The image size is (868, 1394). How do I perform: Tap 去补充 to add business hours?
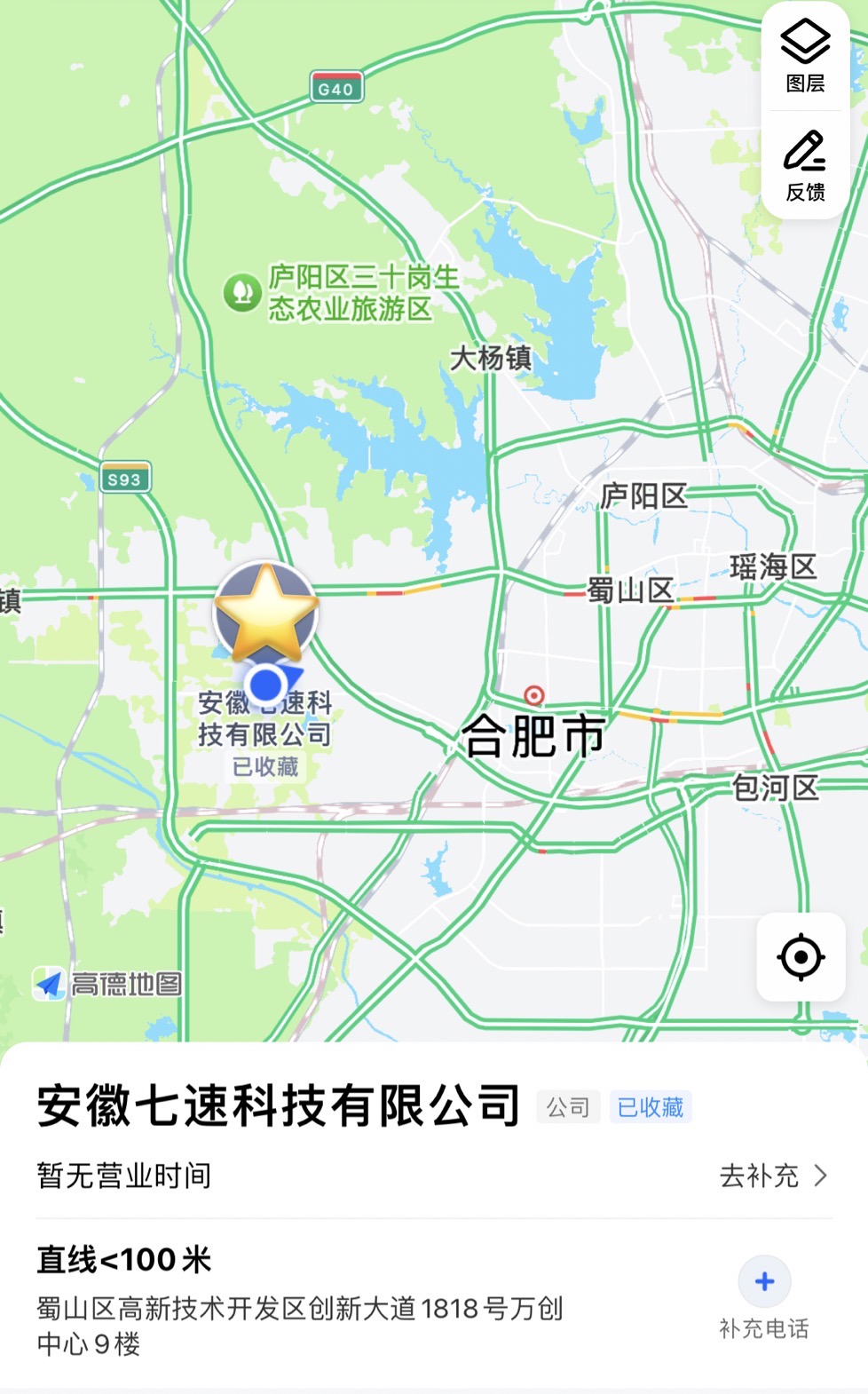[x=773, y=1176]
